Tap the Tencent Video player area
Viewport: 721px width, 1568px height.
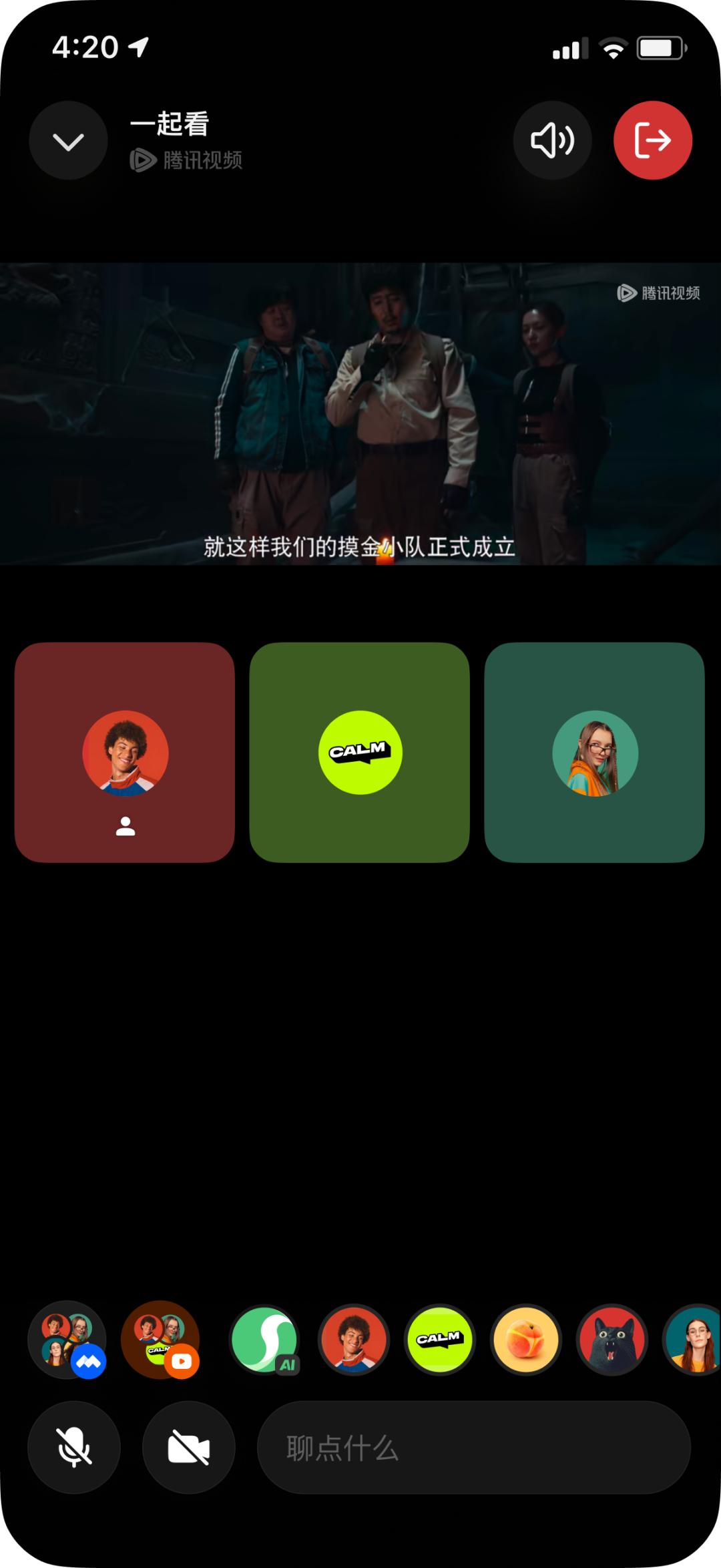[x=360, y=414]
